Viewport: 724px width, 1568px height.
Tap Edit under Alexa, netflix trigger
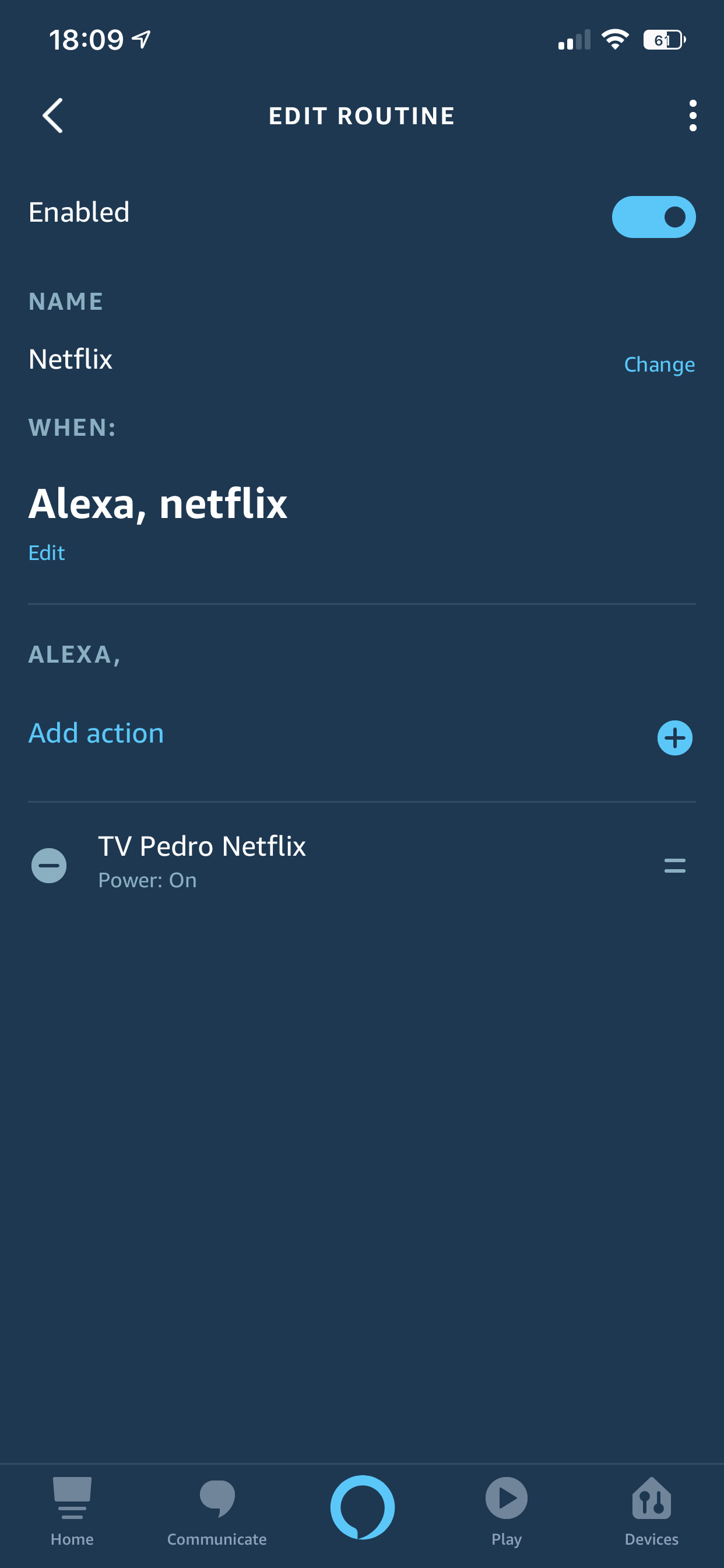pos(45,552)
